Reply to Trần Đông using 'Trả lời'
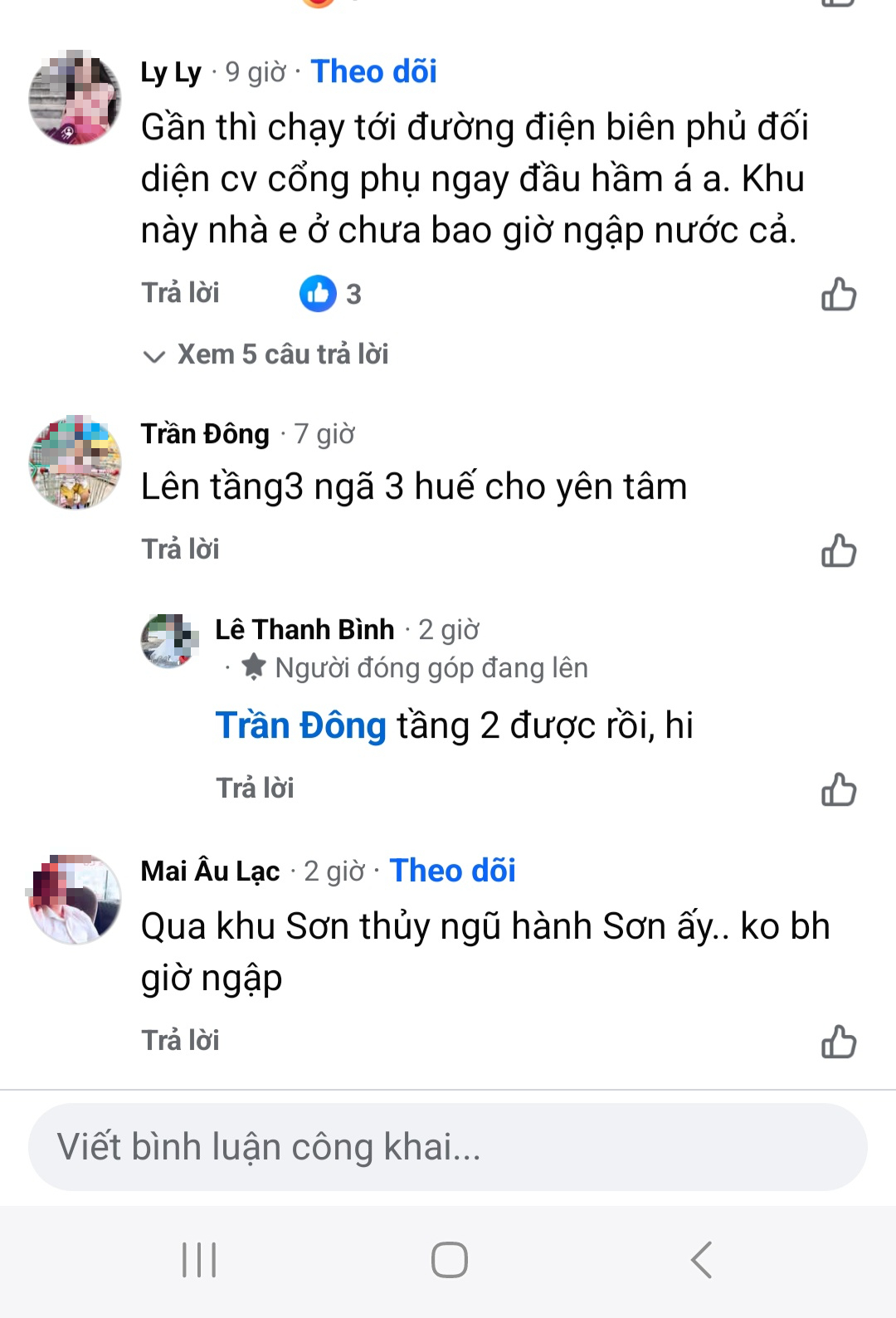This screenshot has width=896, height=1318. pos(180,549)
